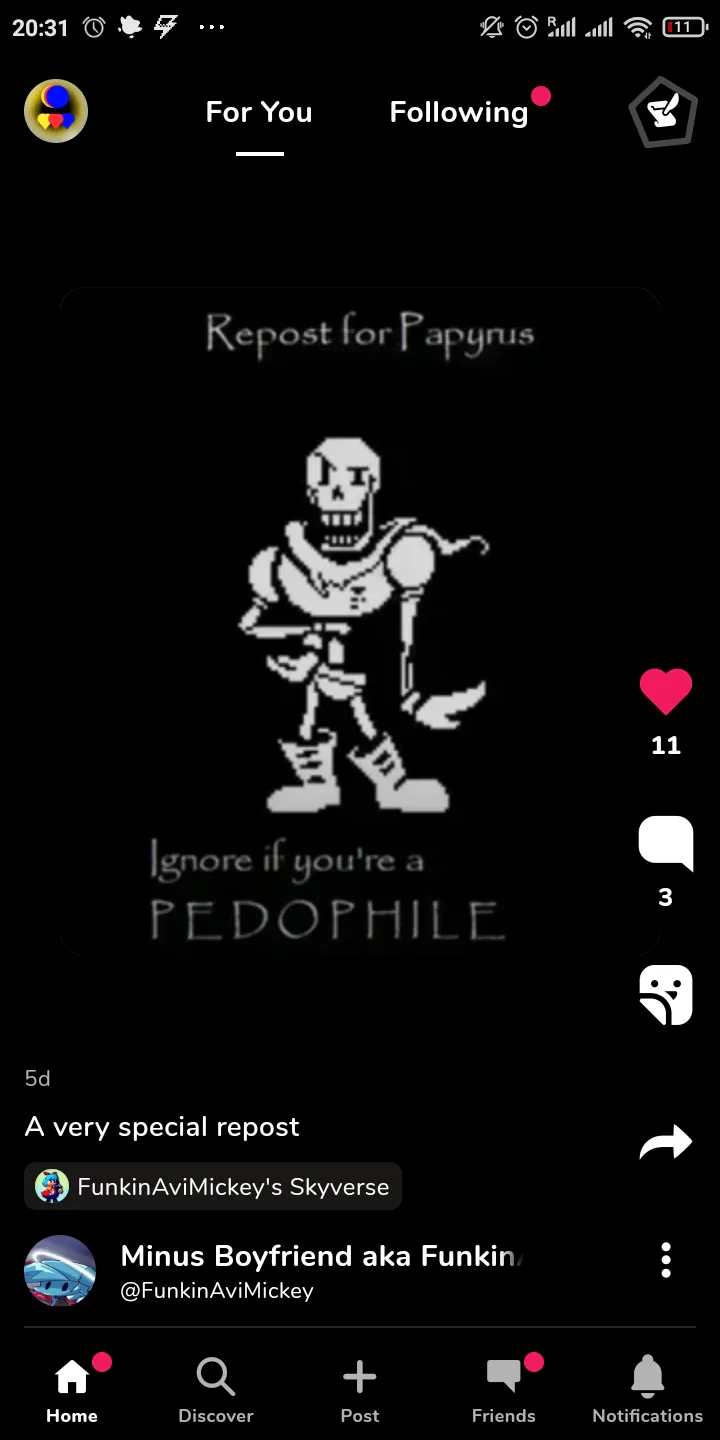The image size is (720, 1440).
Task: Create a new post with Post
Action: pyautogui.click(x=360, y=1390)
